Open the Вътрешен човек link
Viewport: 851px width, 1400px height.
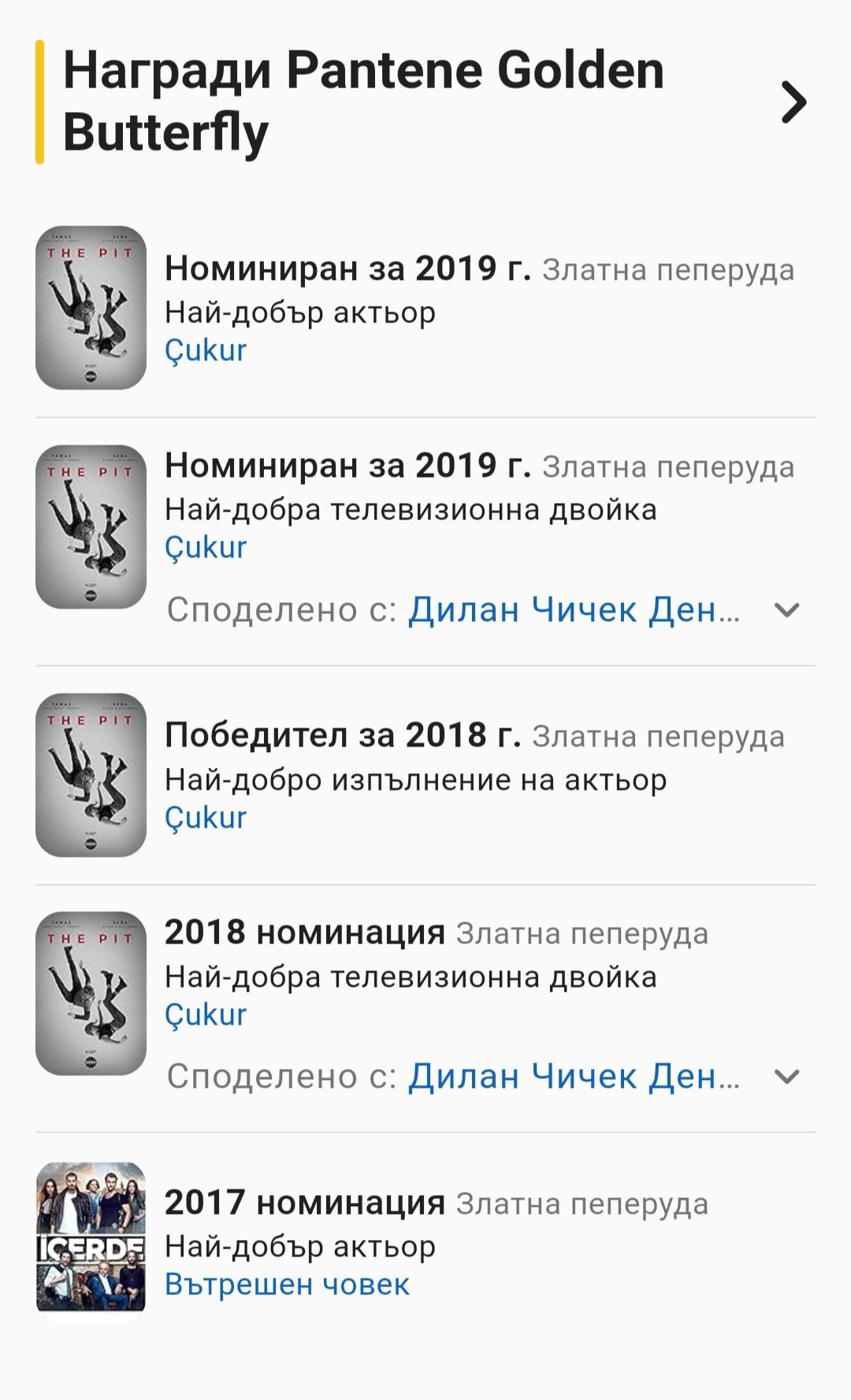coord(287,1285)
